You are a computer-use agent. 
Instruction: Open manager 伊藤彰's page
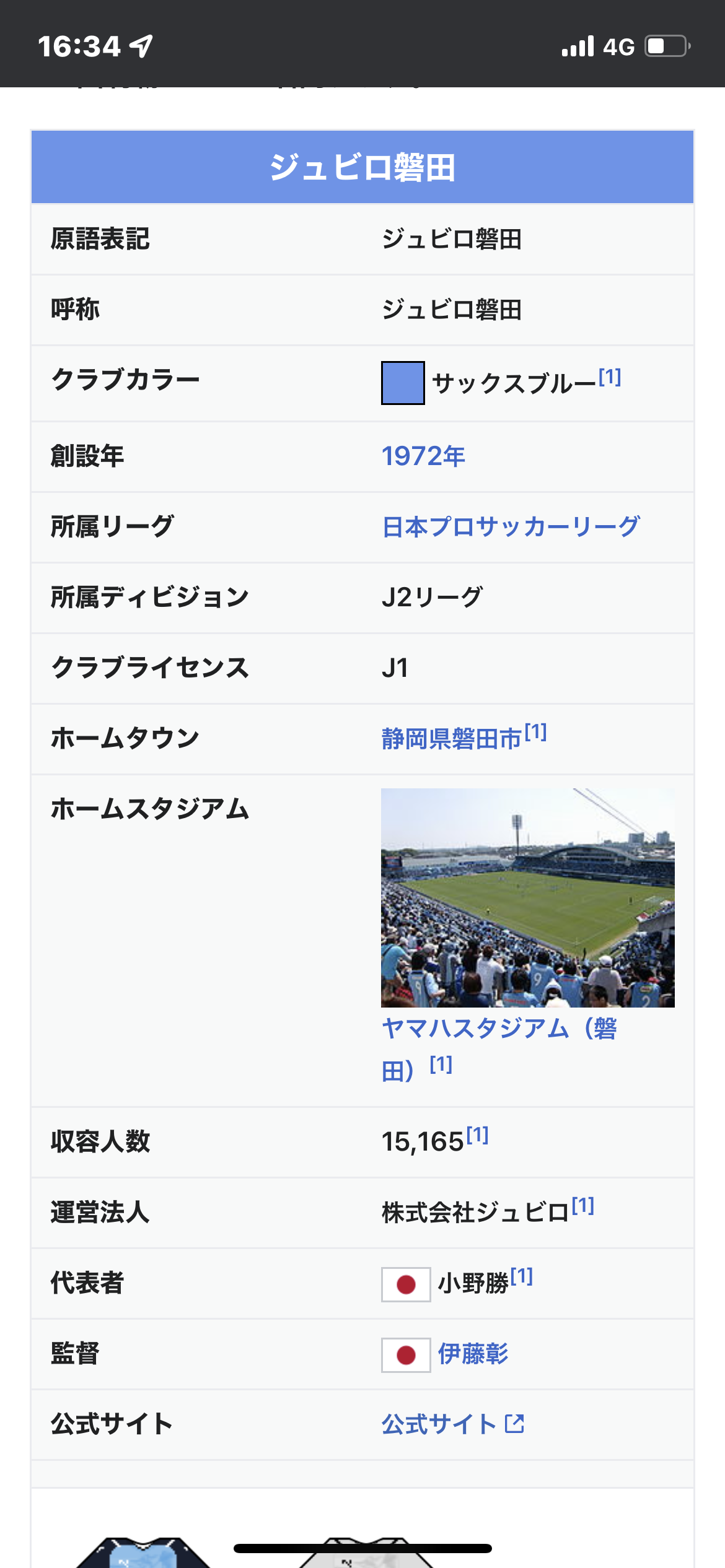pyautogui.click(x=473, y=1354)
